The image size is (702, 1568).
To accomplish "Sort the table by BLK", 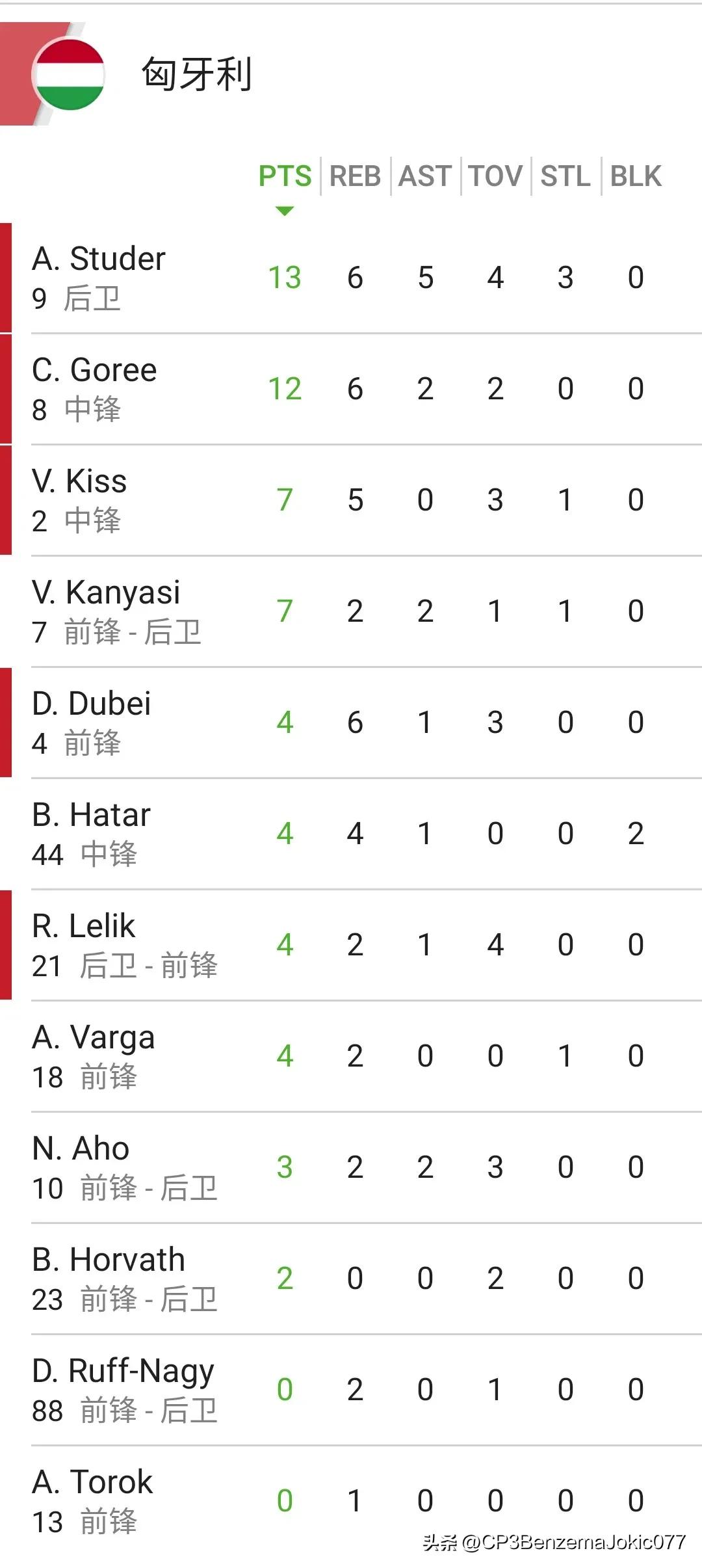I will [x=636, y=176].
